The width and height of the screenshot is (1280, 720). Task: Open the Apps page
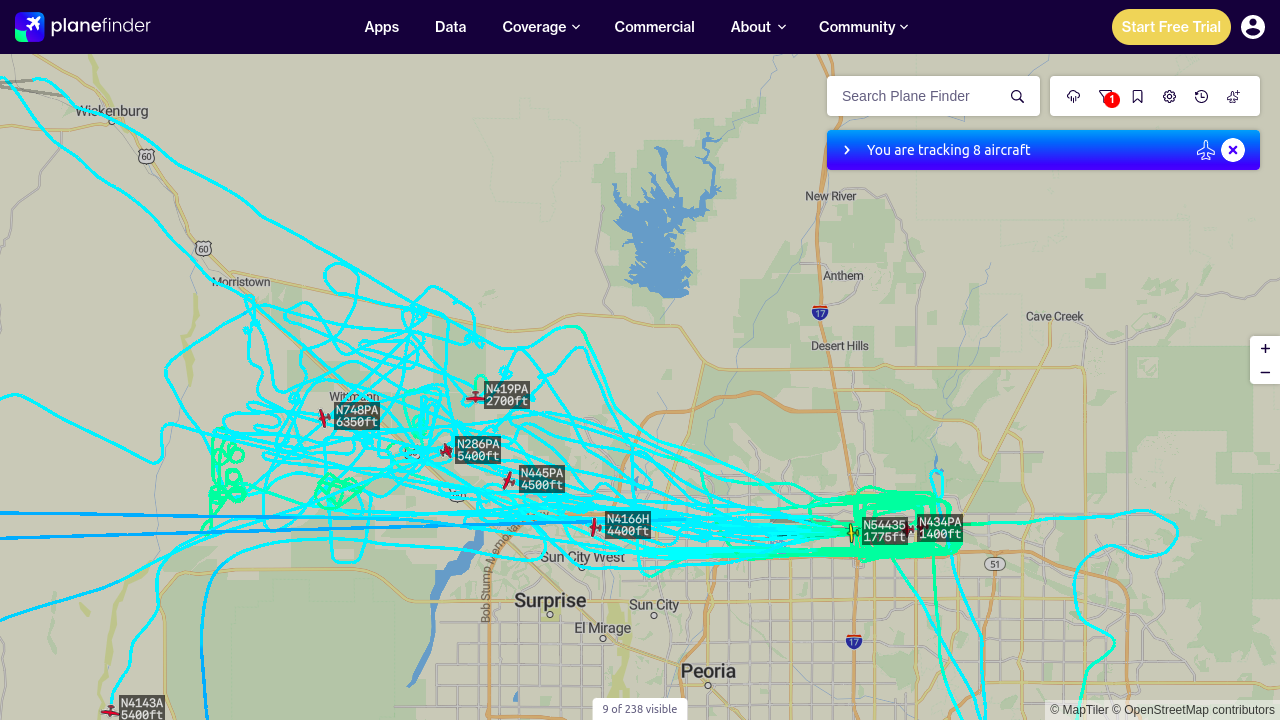[x=381, y=27]
